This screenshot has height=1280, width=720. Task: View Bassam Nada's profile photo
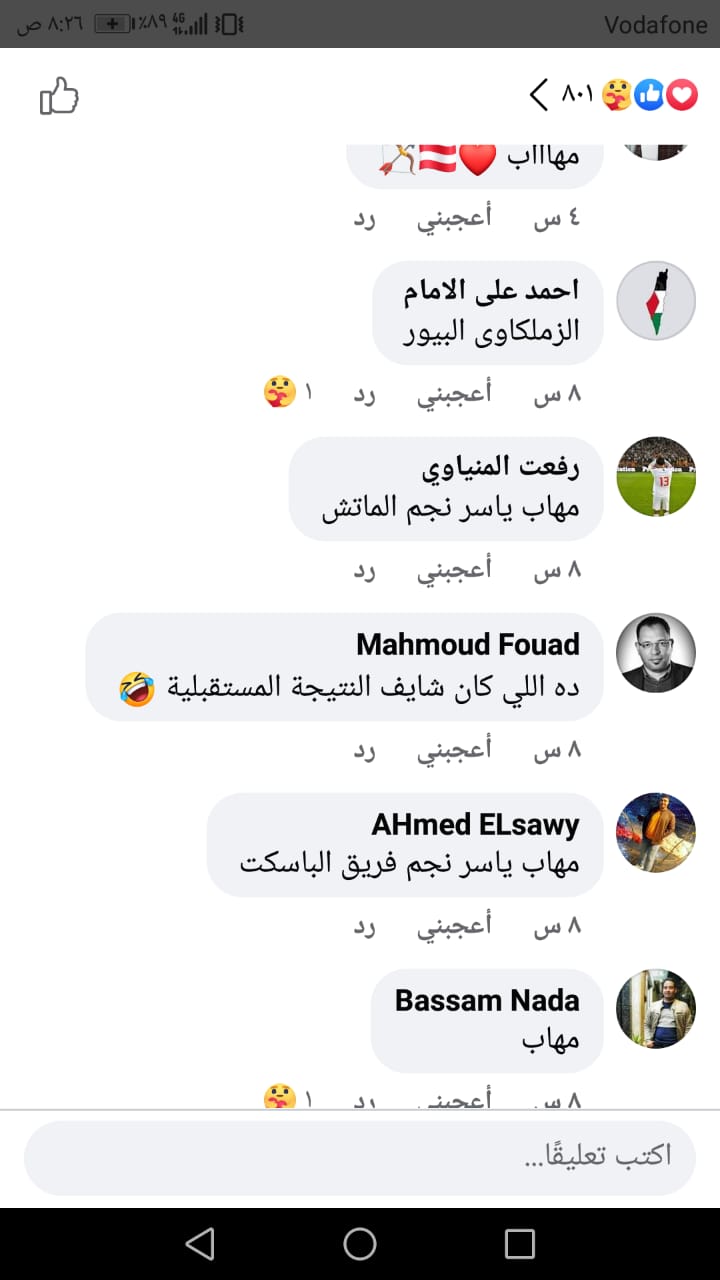[656, 1008]
